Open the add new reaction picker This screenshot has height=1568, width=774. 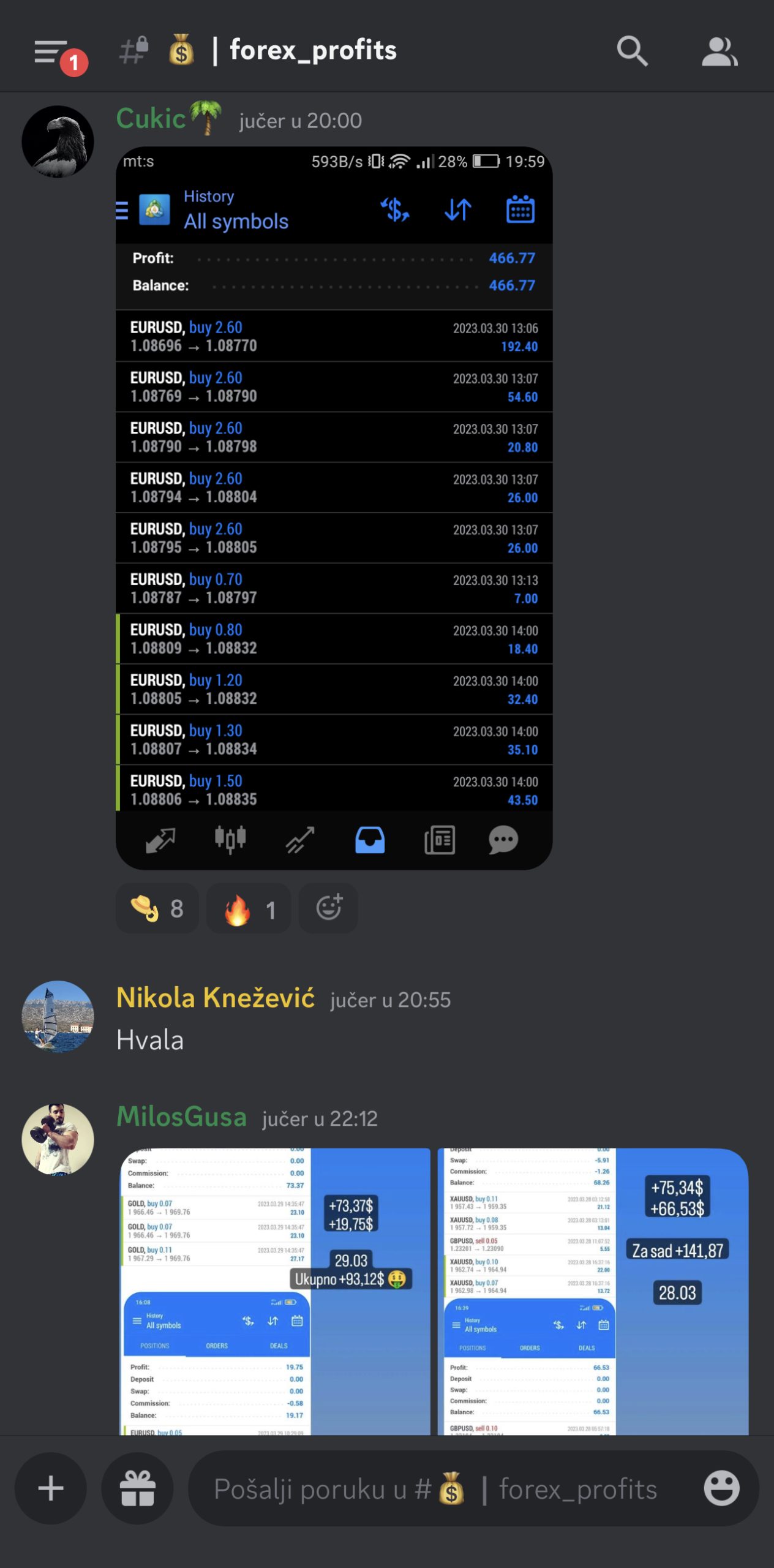click(x=328, y=908)
